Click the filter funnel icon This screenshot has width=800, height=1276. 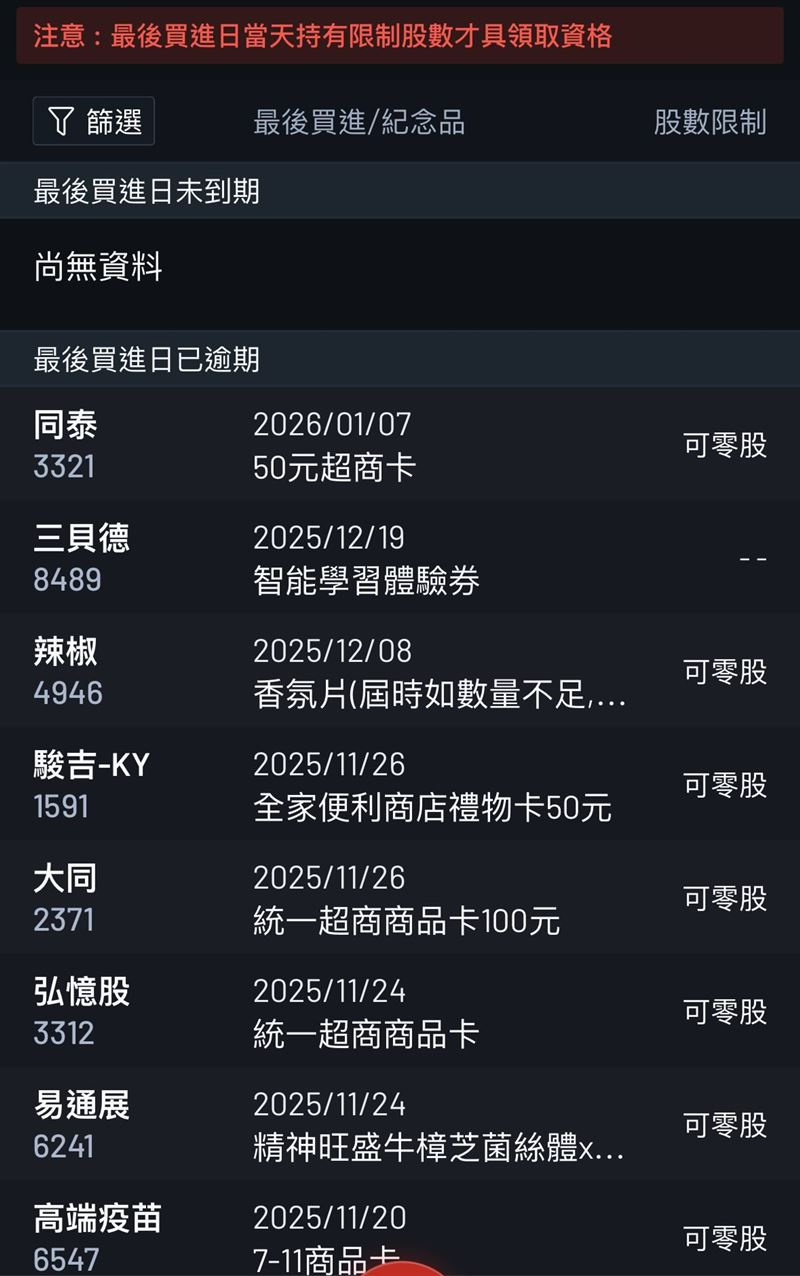point(62,120)
